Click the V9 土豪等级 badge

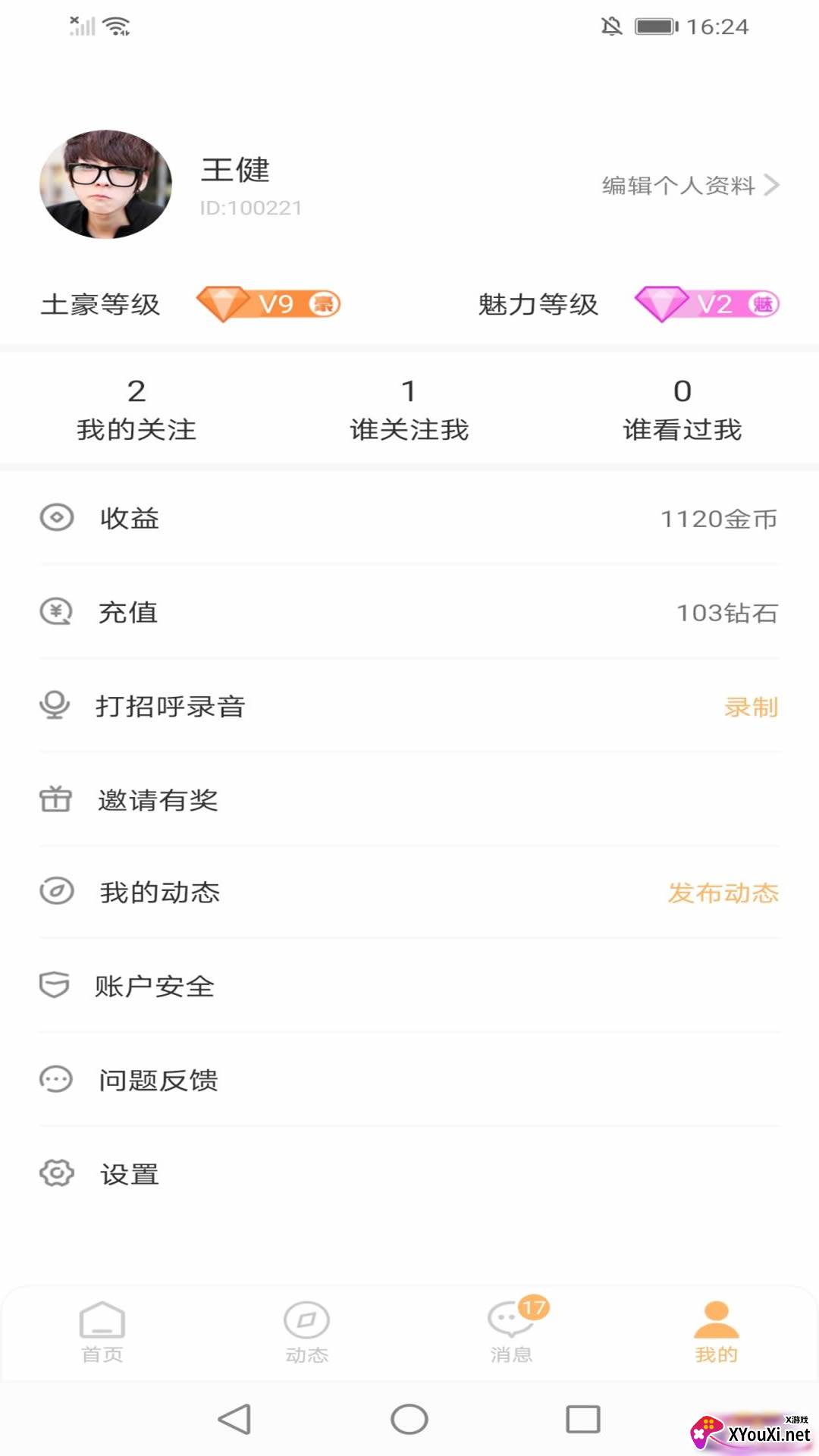click(x=269, y=304)
